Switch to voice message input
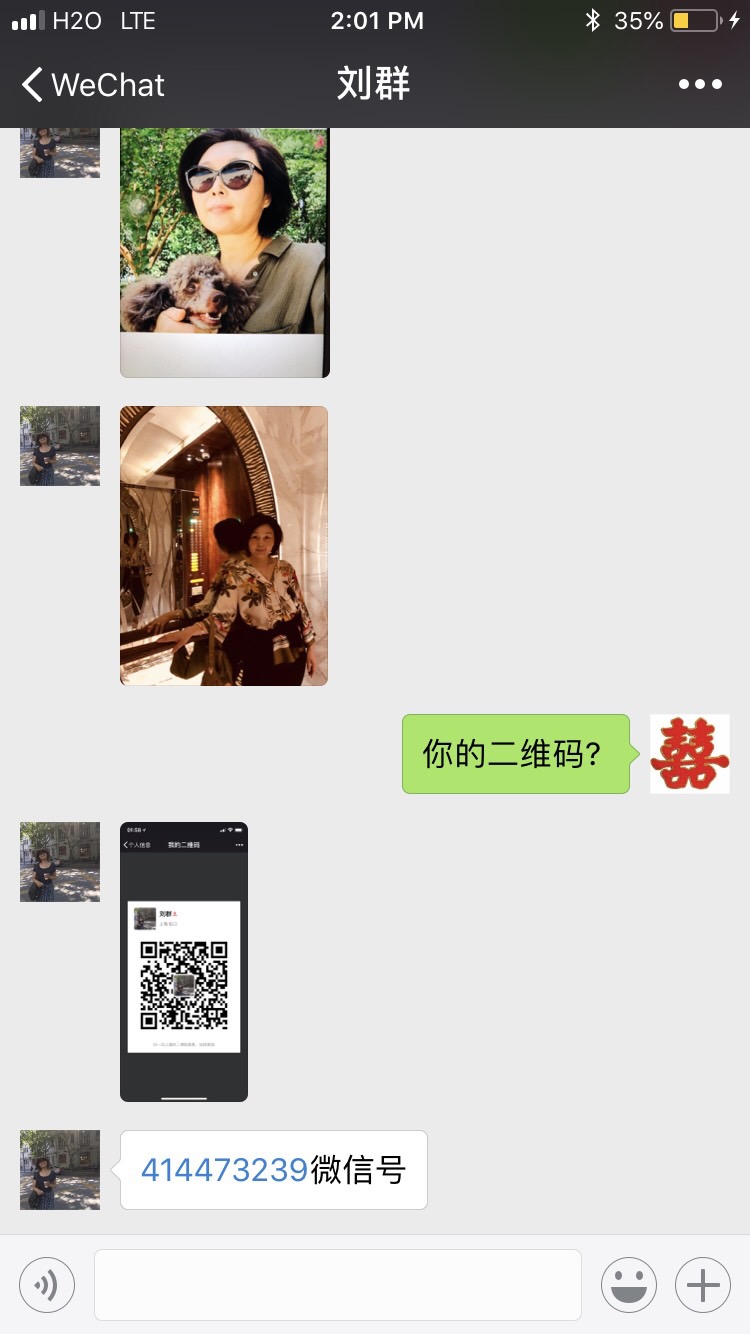The height and width of the screenshot is (1334, 750). coord(47,1285)
